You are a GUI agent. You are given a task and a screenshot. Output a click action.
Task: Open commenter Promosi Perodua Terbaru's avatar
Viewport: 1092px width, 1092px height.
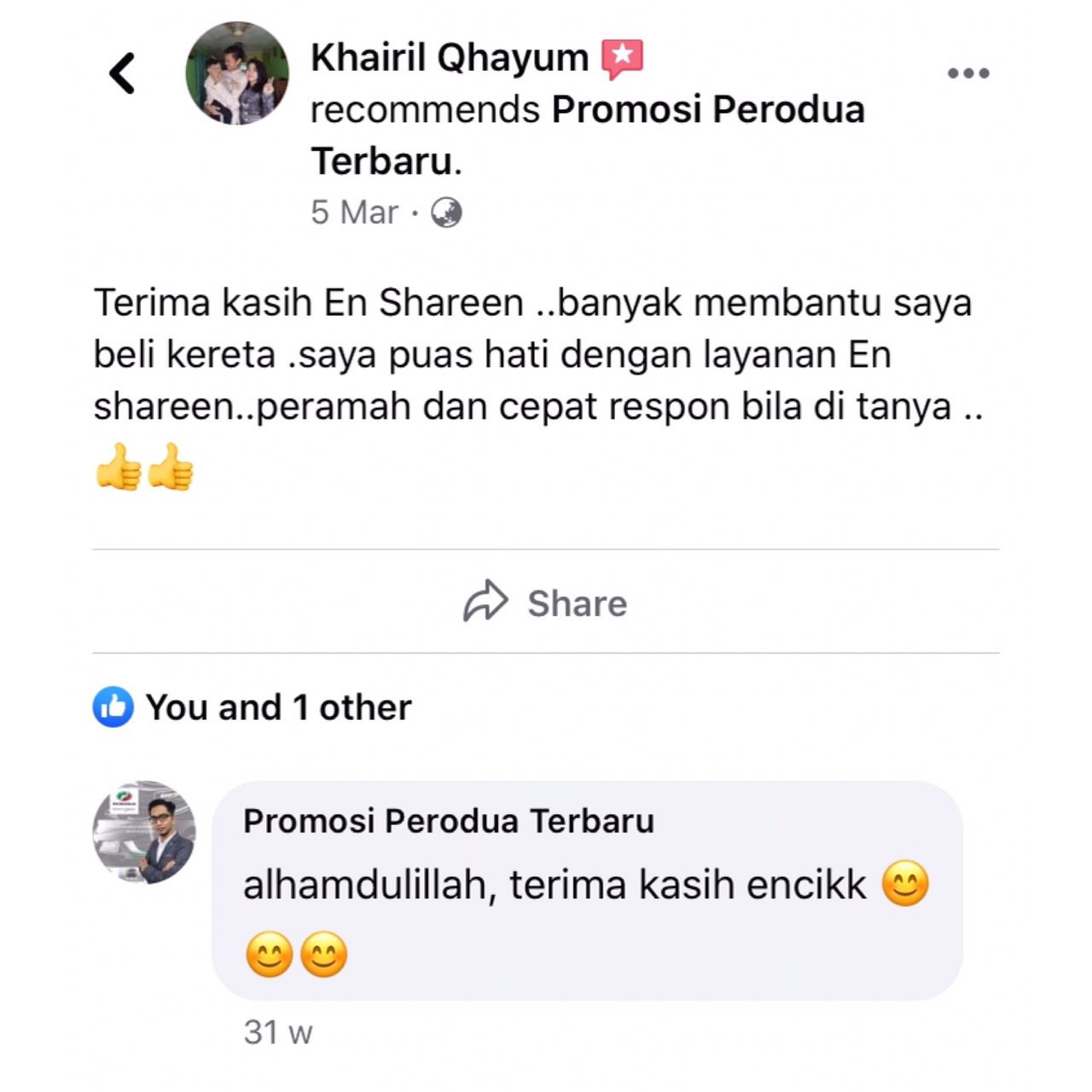(x=144, y=832)
